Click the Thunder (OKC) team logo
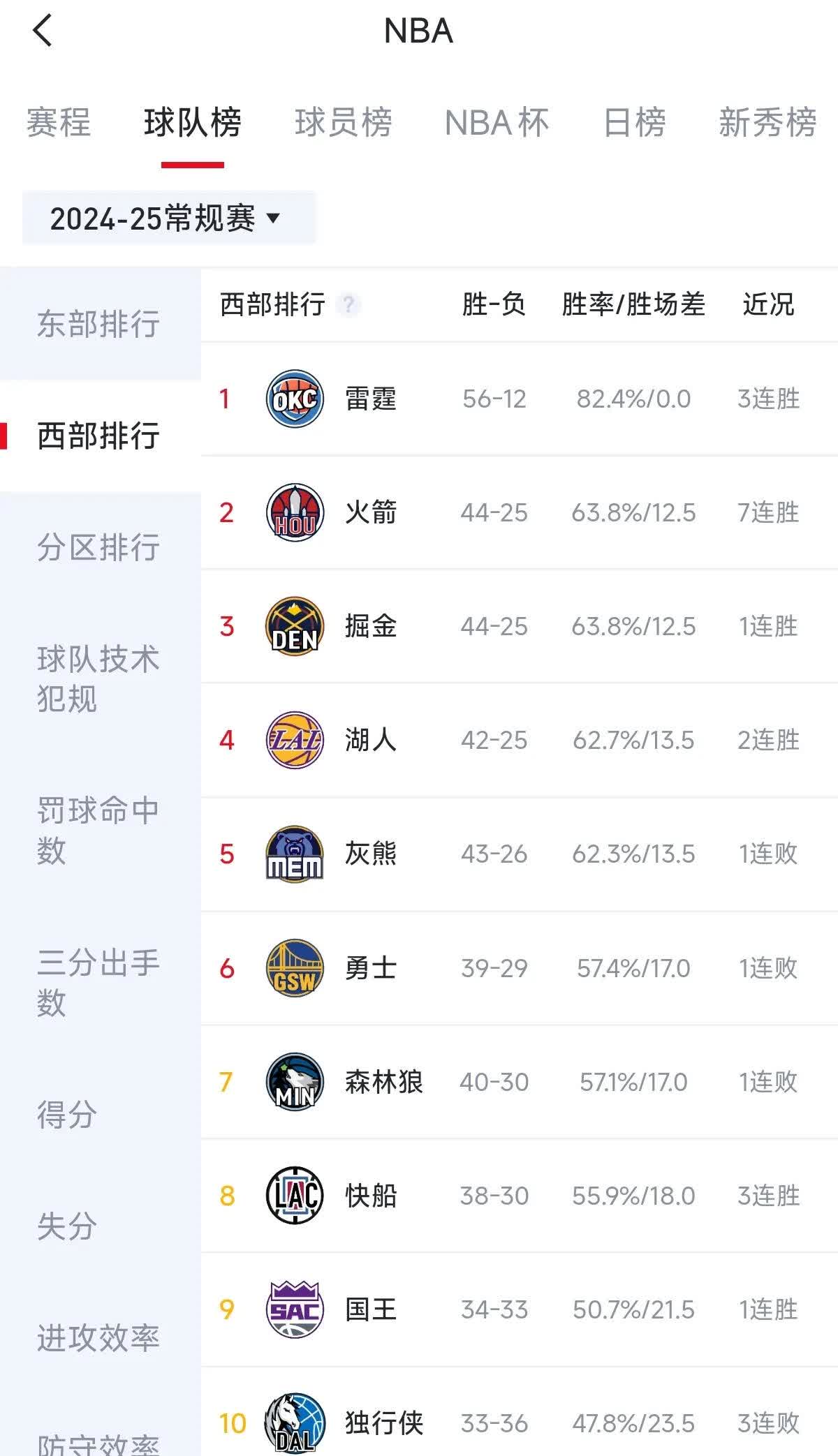This screenshot has height=1456, width=838. tap(294, 399)
